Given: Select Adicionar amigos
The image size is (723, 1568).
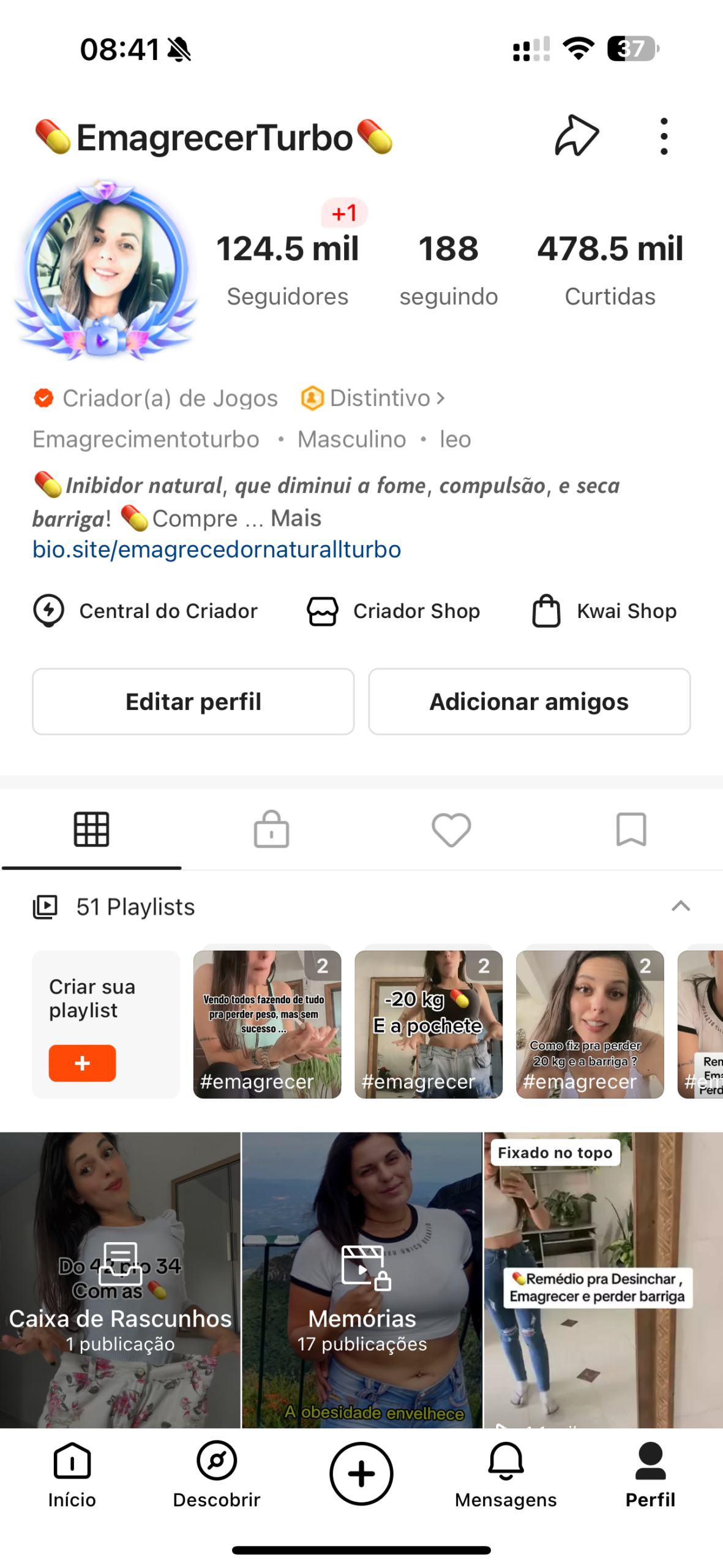Looking at the screenshot, I should pyautogui.click(x=529, y=701).
